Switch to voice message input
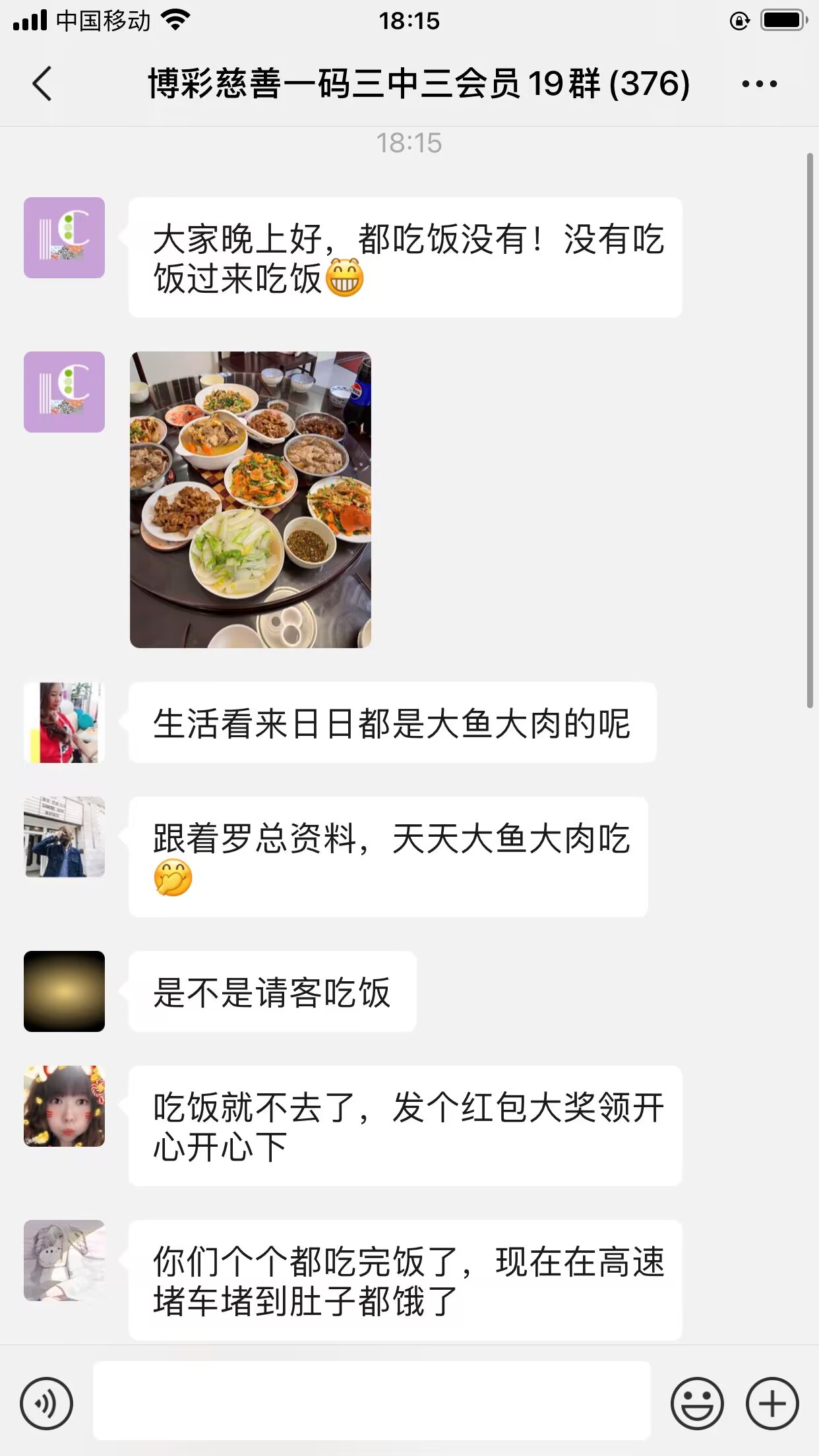This screenshot has height=1456, width=819. click(x=46, y=1403)
